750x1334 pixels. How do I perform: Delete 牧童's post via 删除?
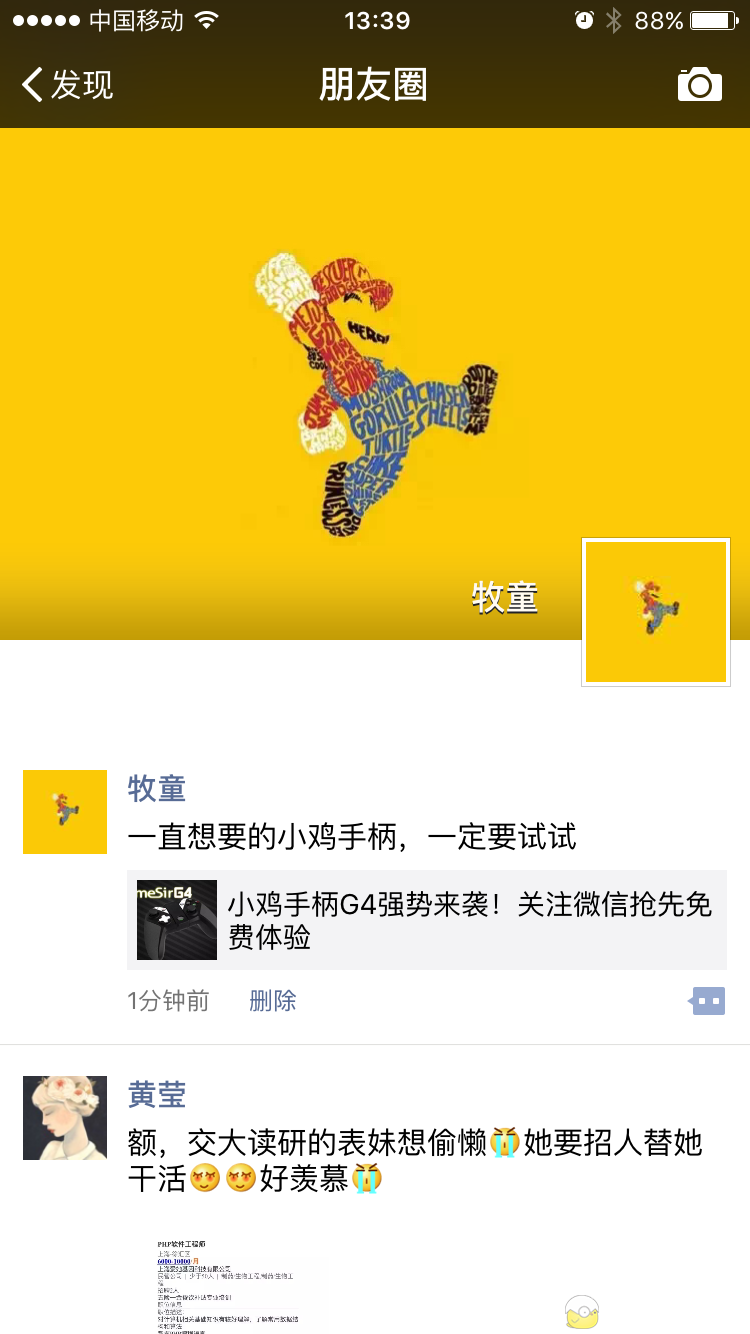(x=272, y=1001)
